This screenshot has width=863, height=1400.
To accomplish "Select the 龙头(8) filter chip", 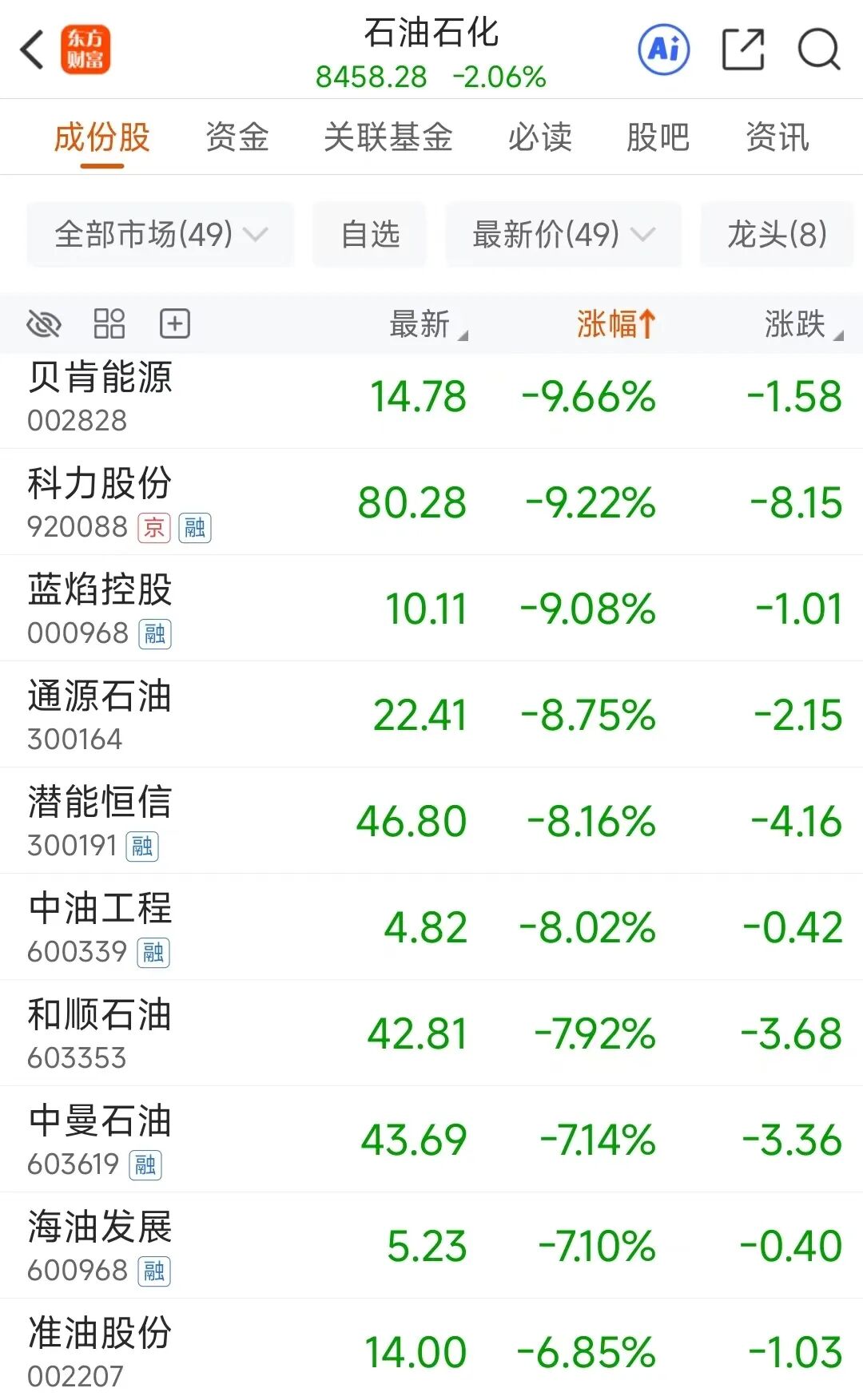I will (776, 235).
